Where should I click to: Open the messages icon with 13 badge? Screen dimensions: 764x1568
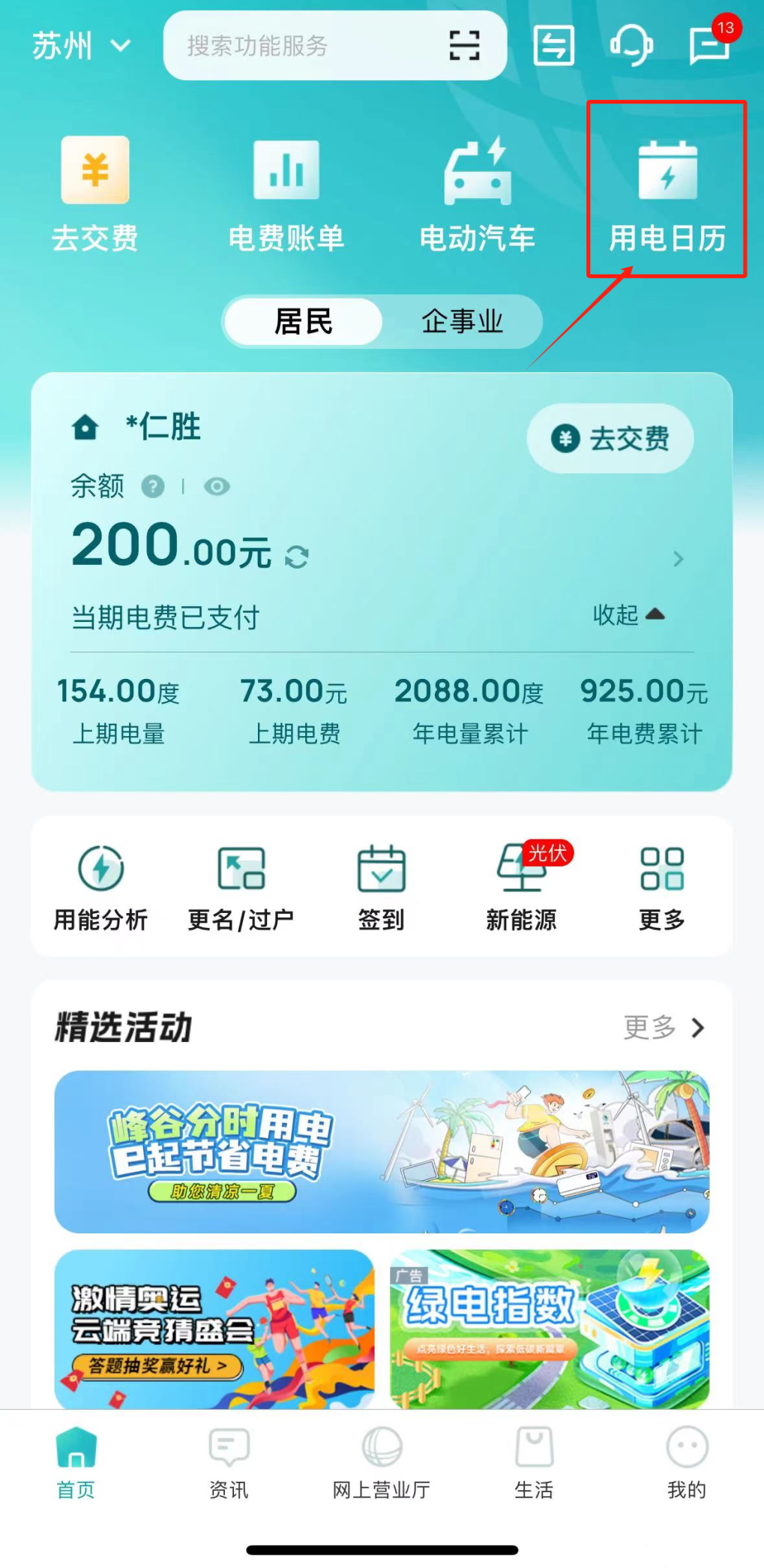709,46
